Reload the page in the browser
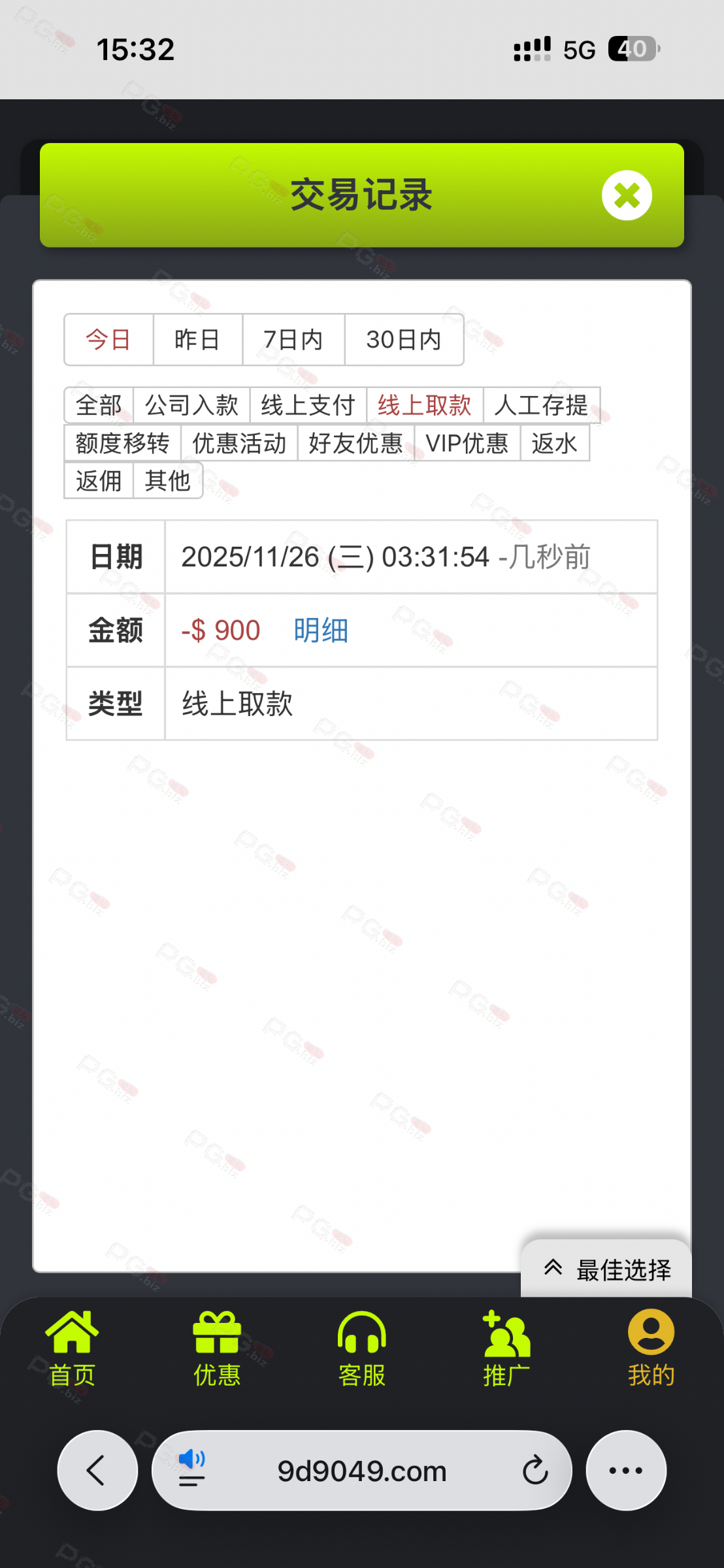Viewport: 724px width, 1568px height. coord(535,1471)
